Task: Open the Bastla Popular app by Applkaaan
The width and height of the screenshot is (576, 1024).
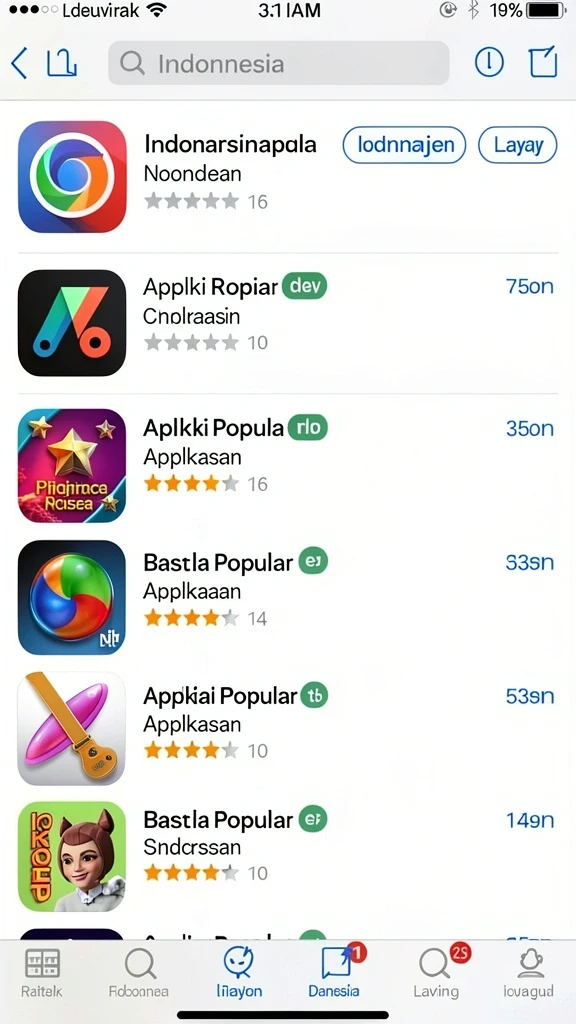Action: (287, 598)
